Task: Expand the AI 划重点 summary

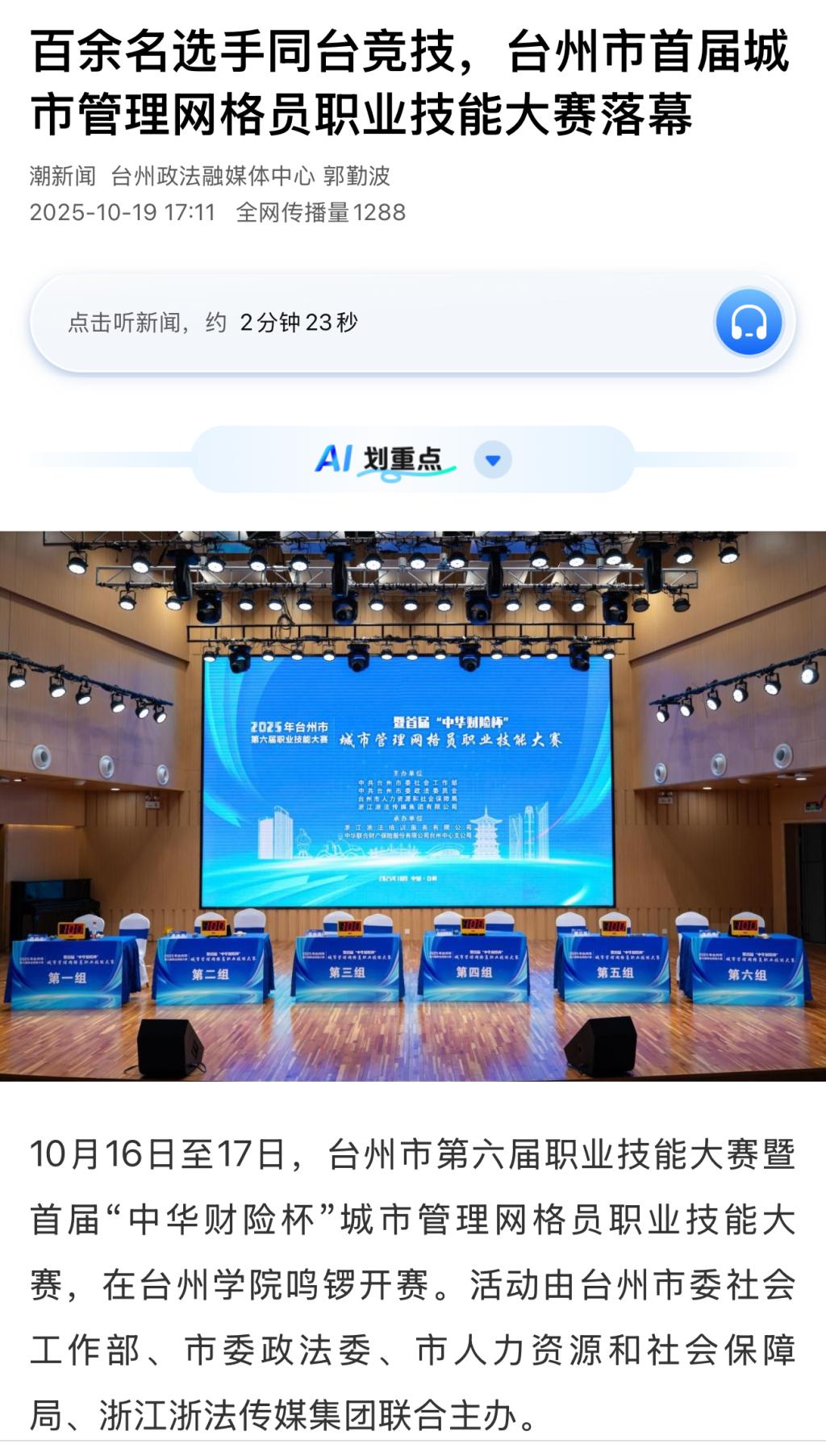Action: [x=493, y=460]
